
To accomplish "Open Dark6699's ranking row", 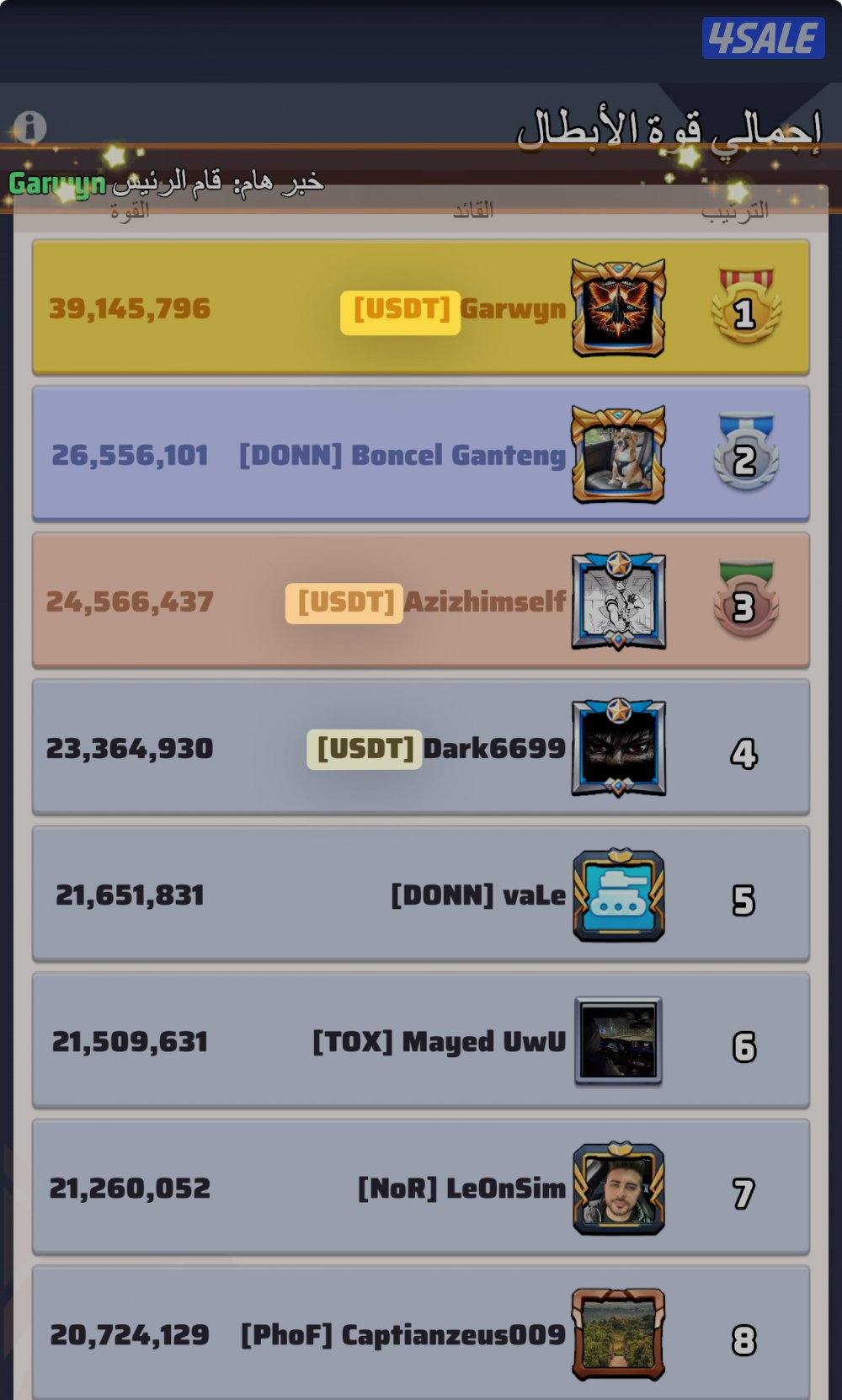I will point(421,748).
